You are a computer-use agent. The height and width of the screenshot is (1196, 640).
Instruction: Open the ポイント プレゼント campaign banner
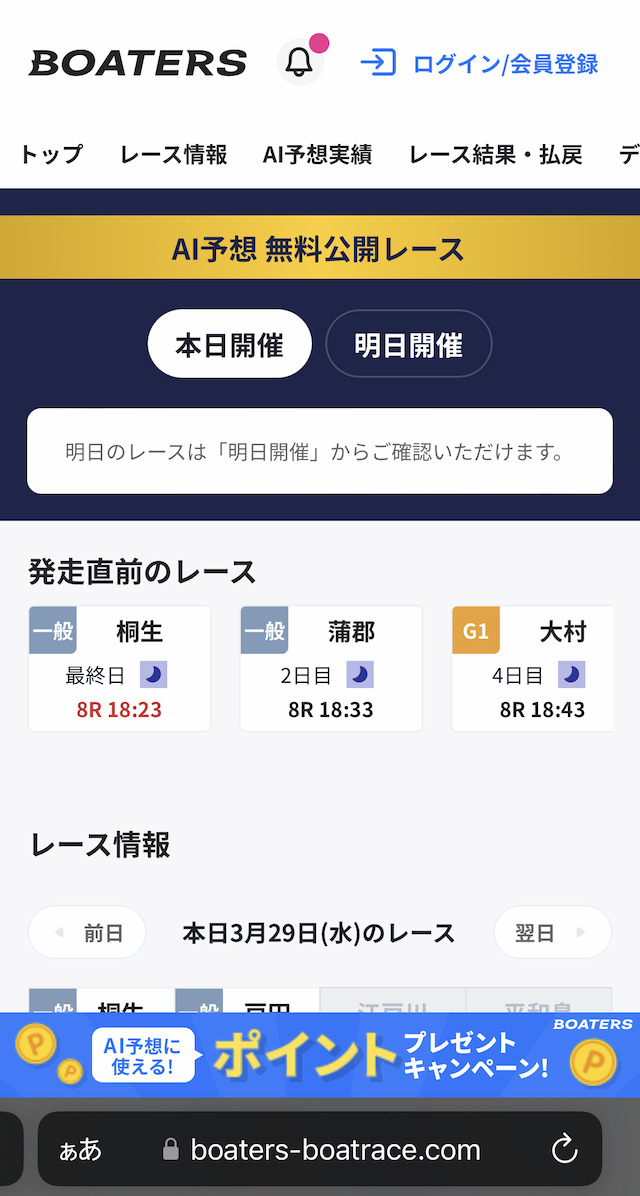click(320, 1055)
